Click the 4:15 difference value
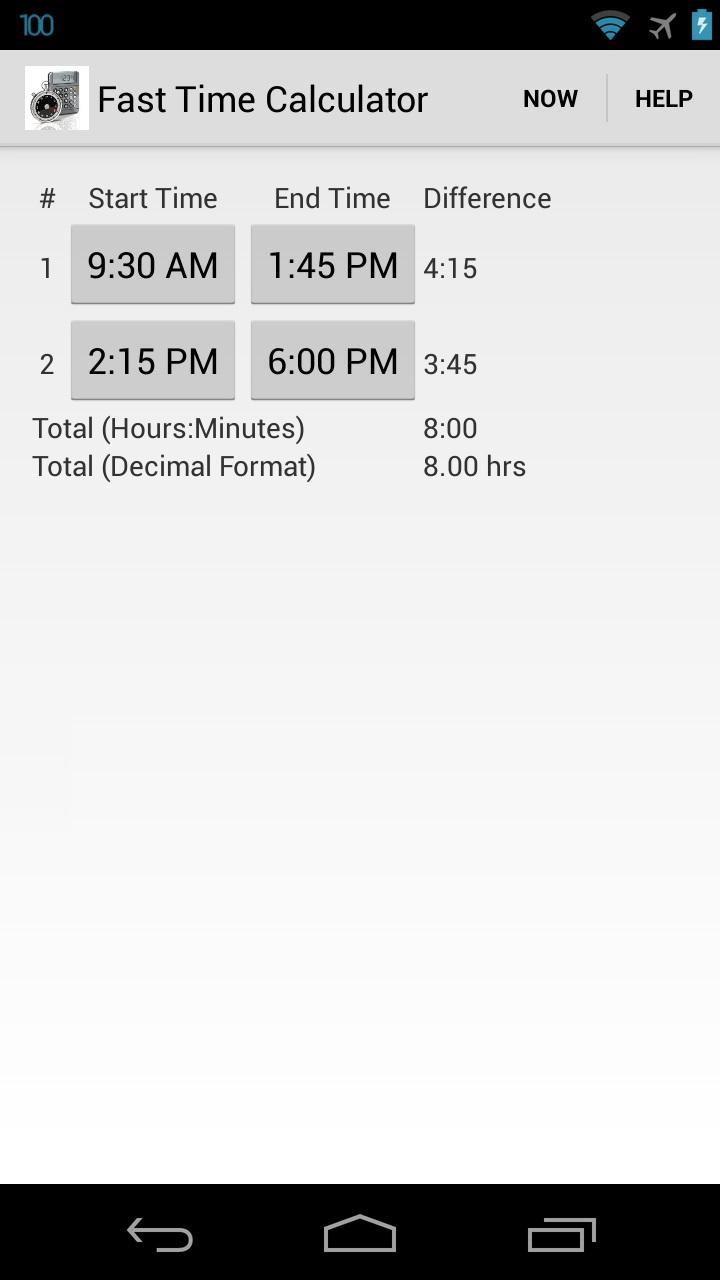720x1280 pixels. (x=451, y=267)
